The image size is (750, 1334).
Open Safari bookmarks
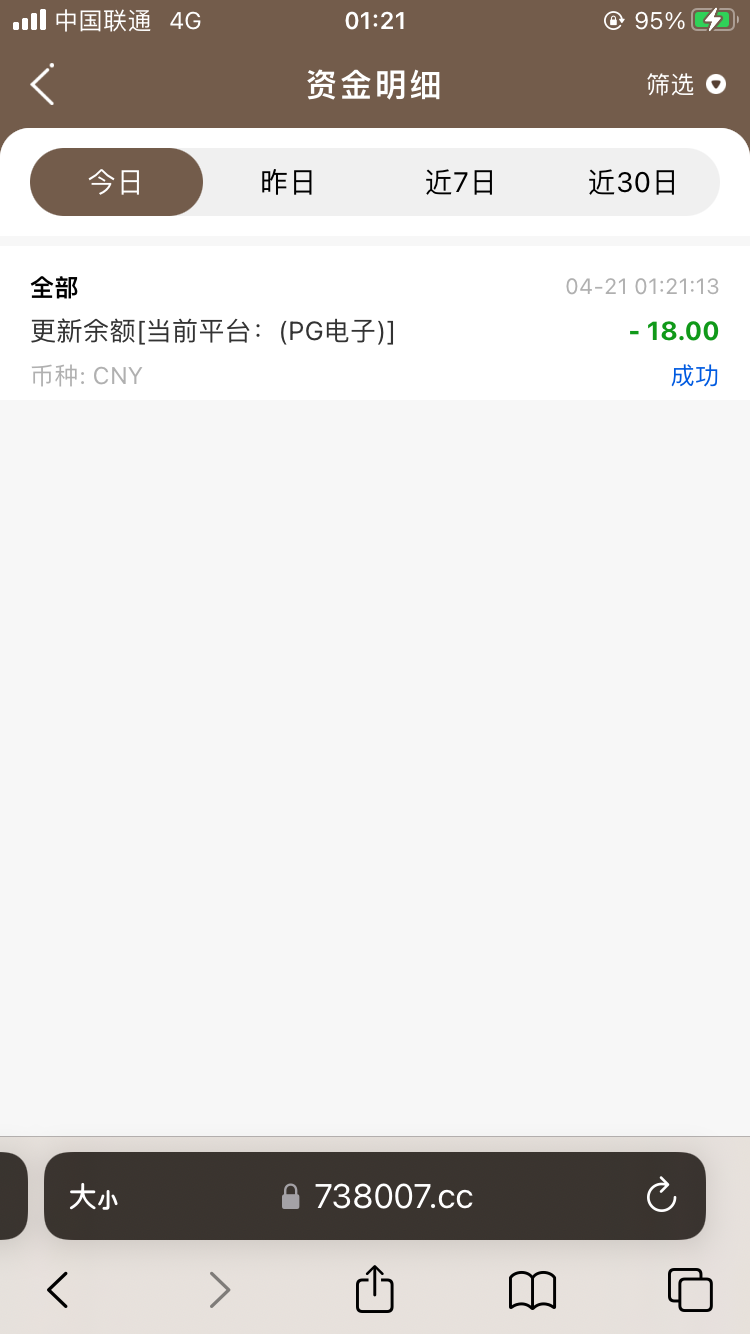(532, 1290)
